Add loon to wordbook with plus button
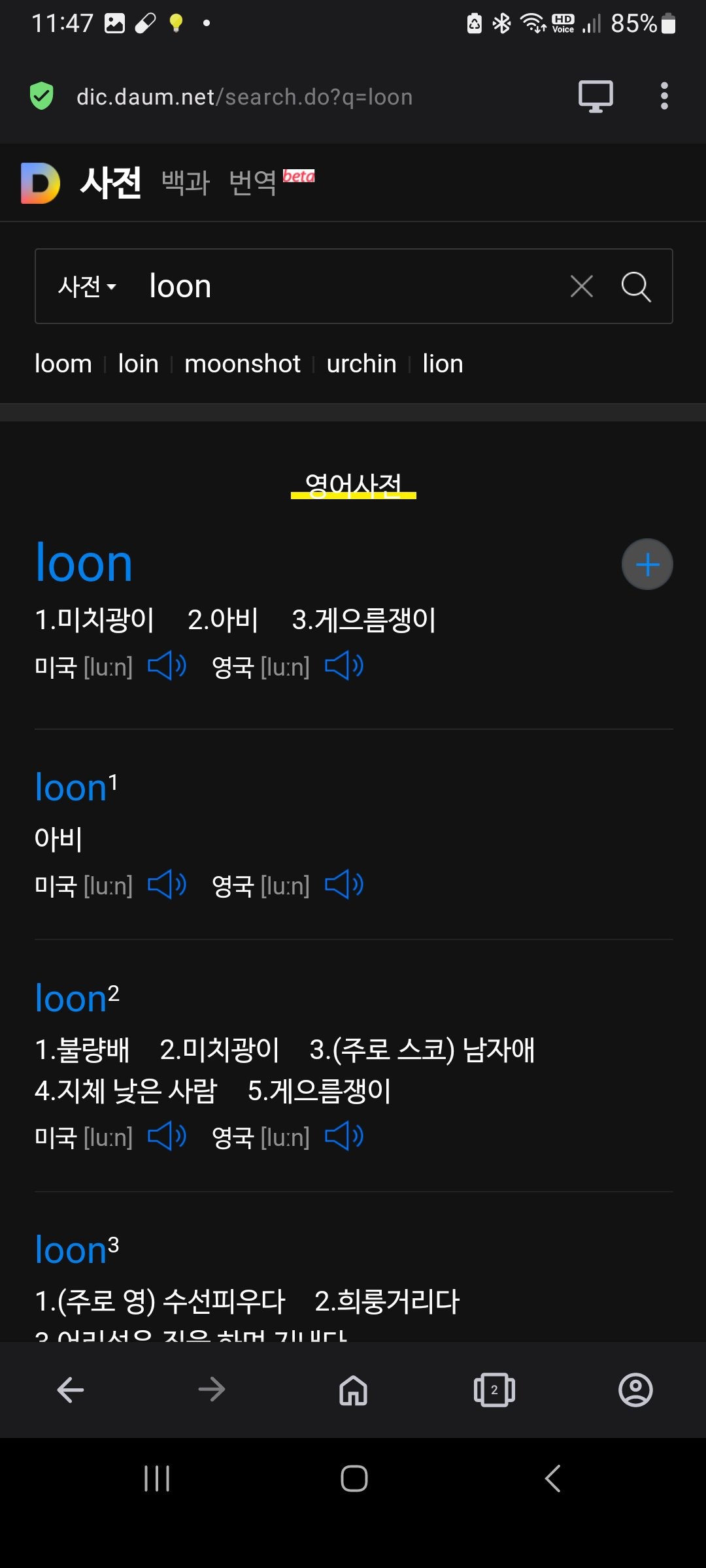706x1568 pixels. pos(647,564)
